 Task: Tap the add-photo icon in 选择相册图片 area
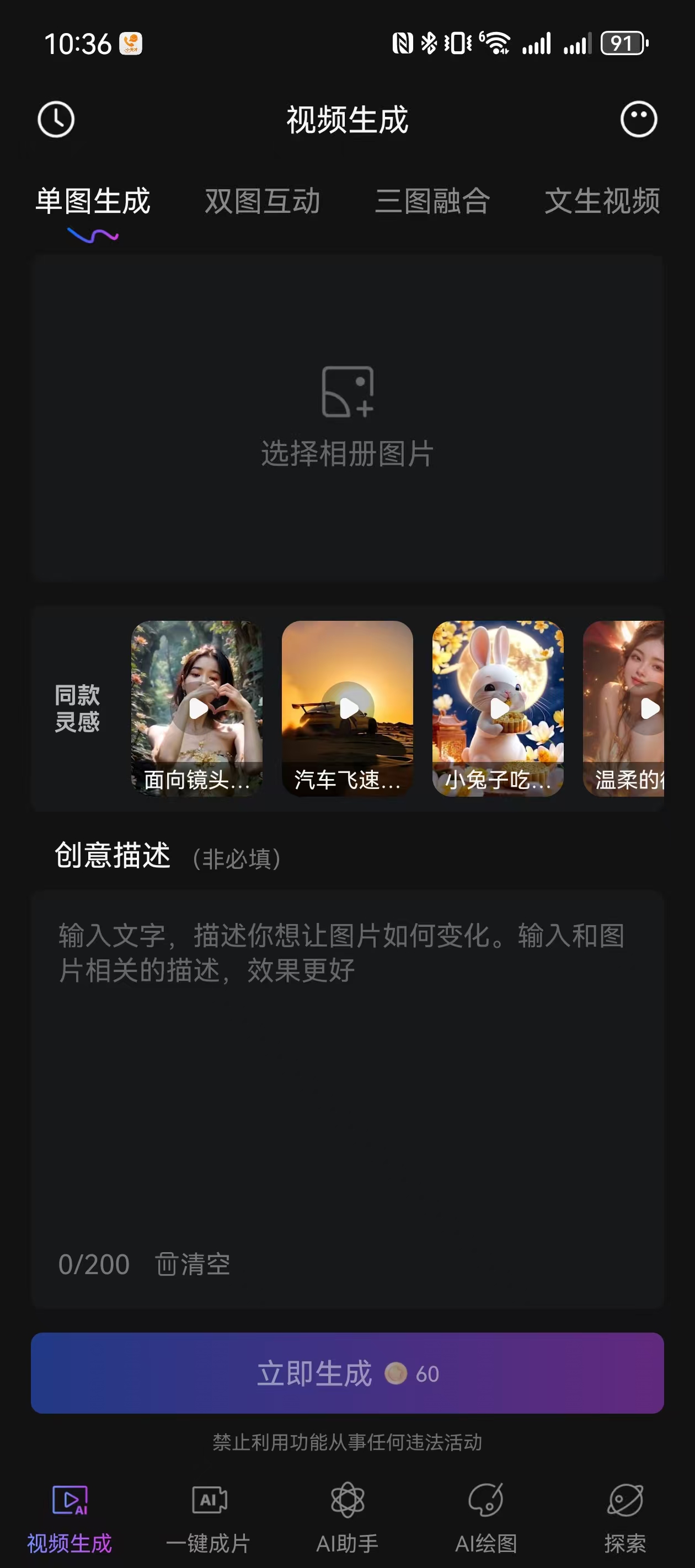tap(347, 393)
